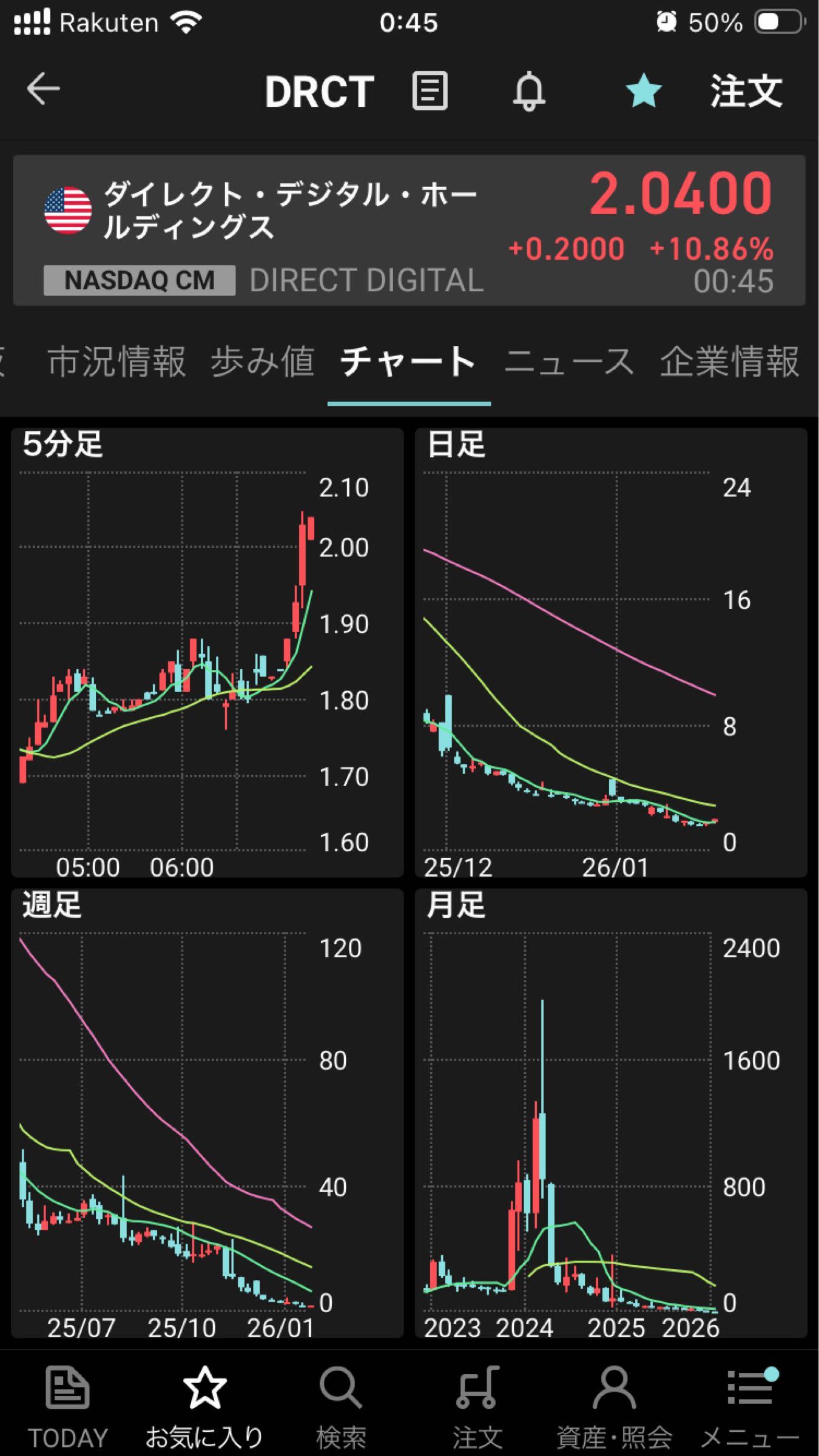819x1456 pixels.
Task: Switch to the 市況情報 tab
Action: pos(119,359)
